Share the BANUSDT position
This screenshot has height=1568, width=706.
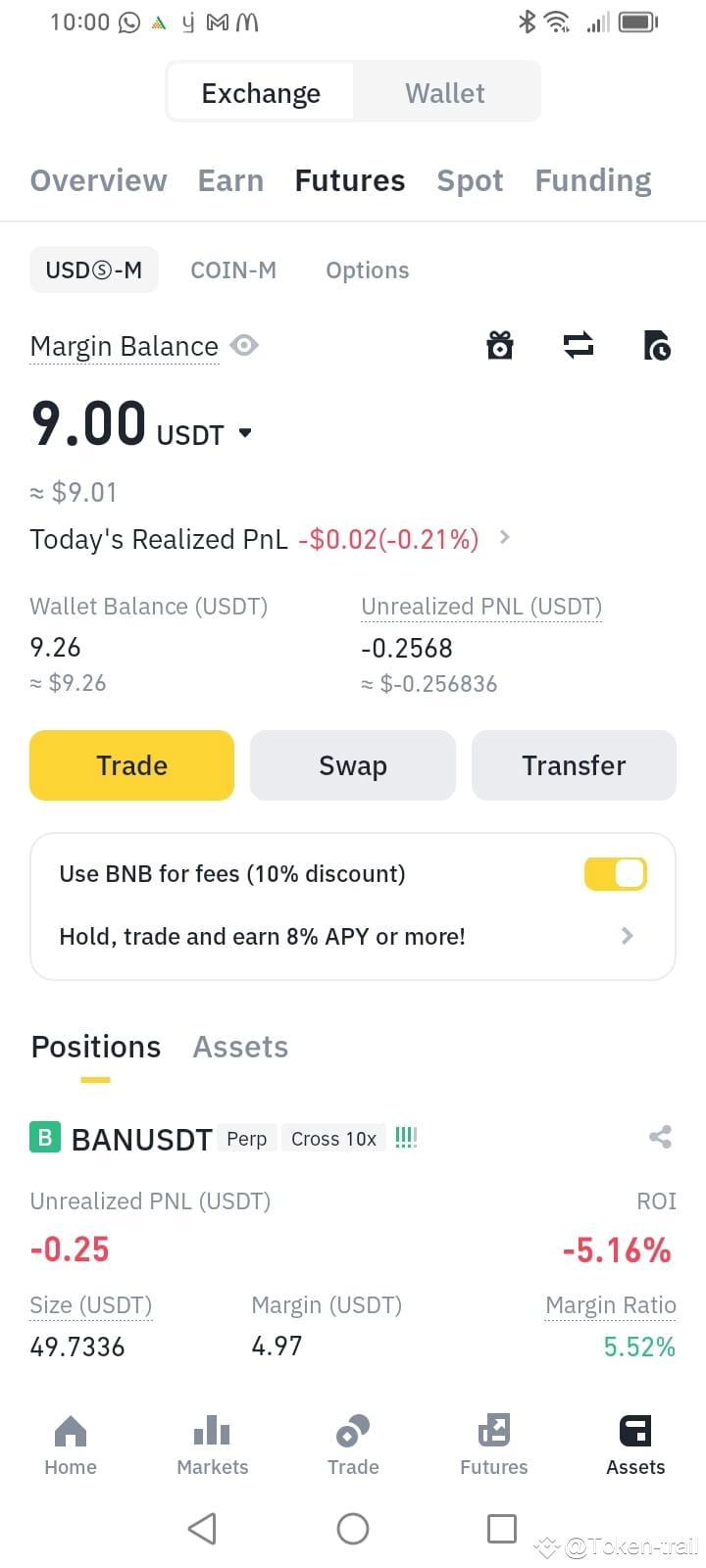click(x=659, y=1137)
